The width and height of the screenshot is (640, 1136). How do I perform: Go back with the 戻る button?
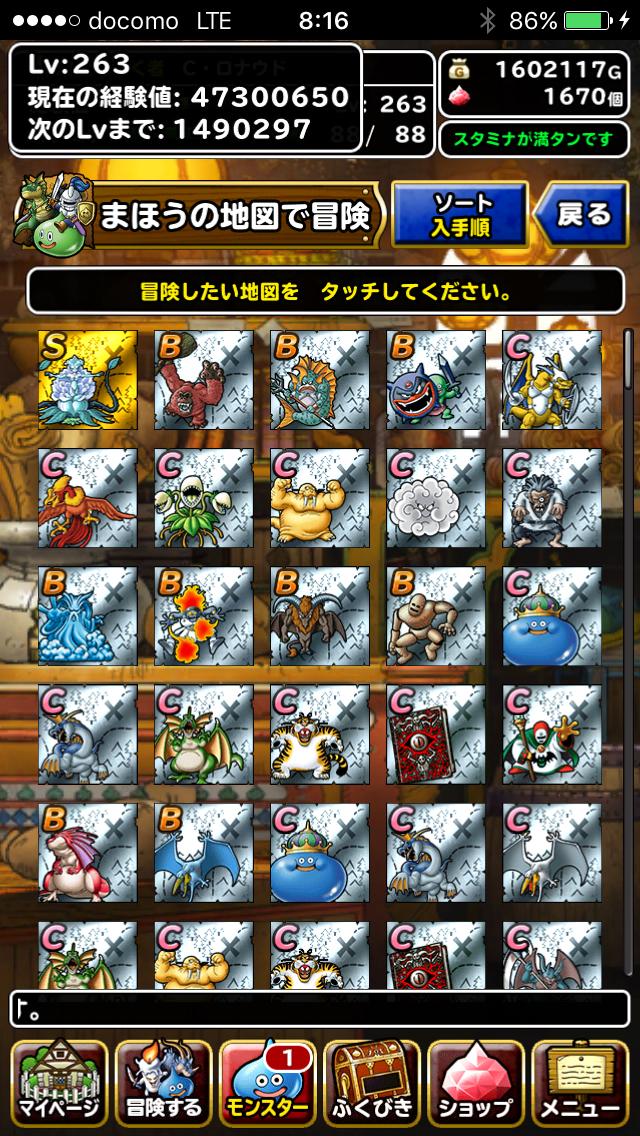pyautogui.click(x=583, y=214)
